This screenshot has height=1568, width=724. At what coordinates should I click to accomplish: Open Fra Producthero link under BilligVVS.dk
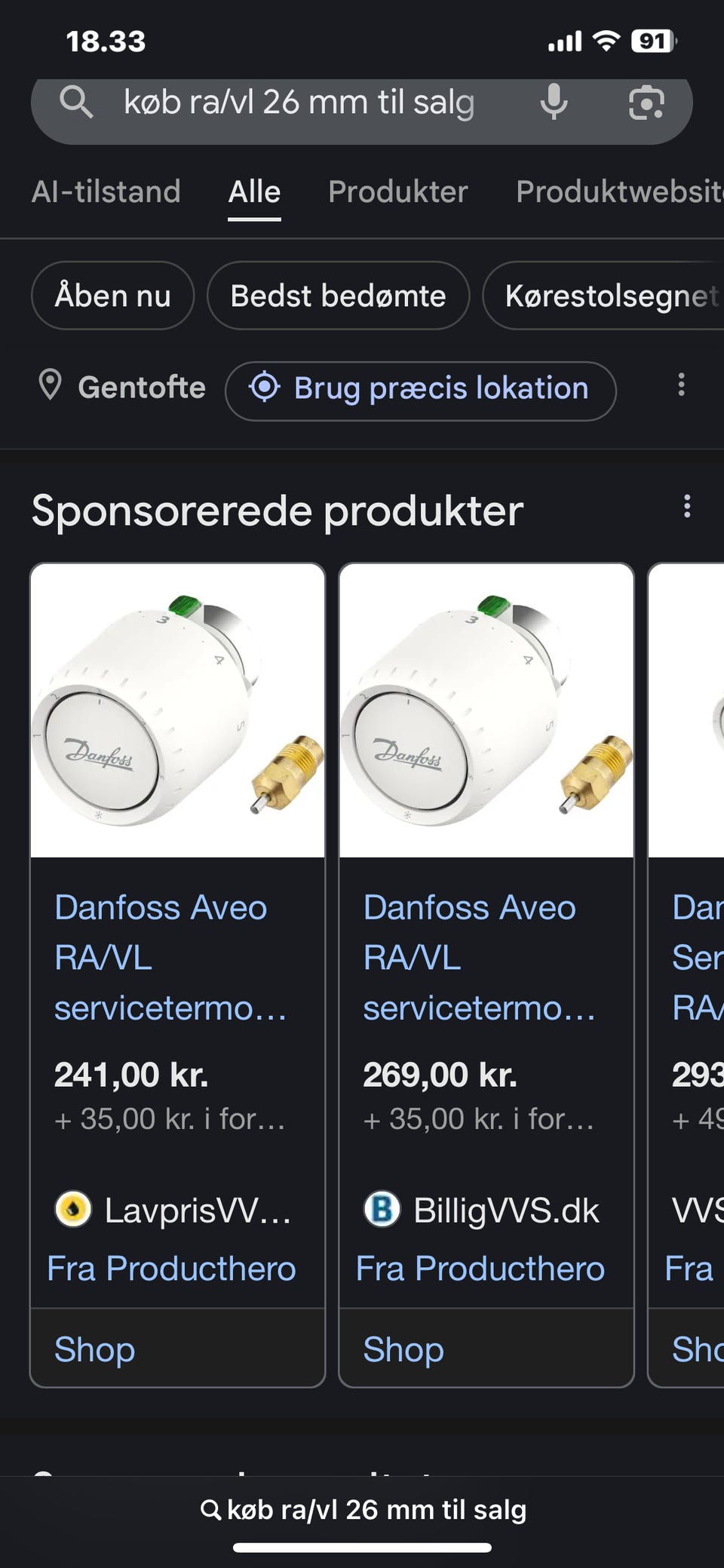(480, 1269)
